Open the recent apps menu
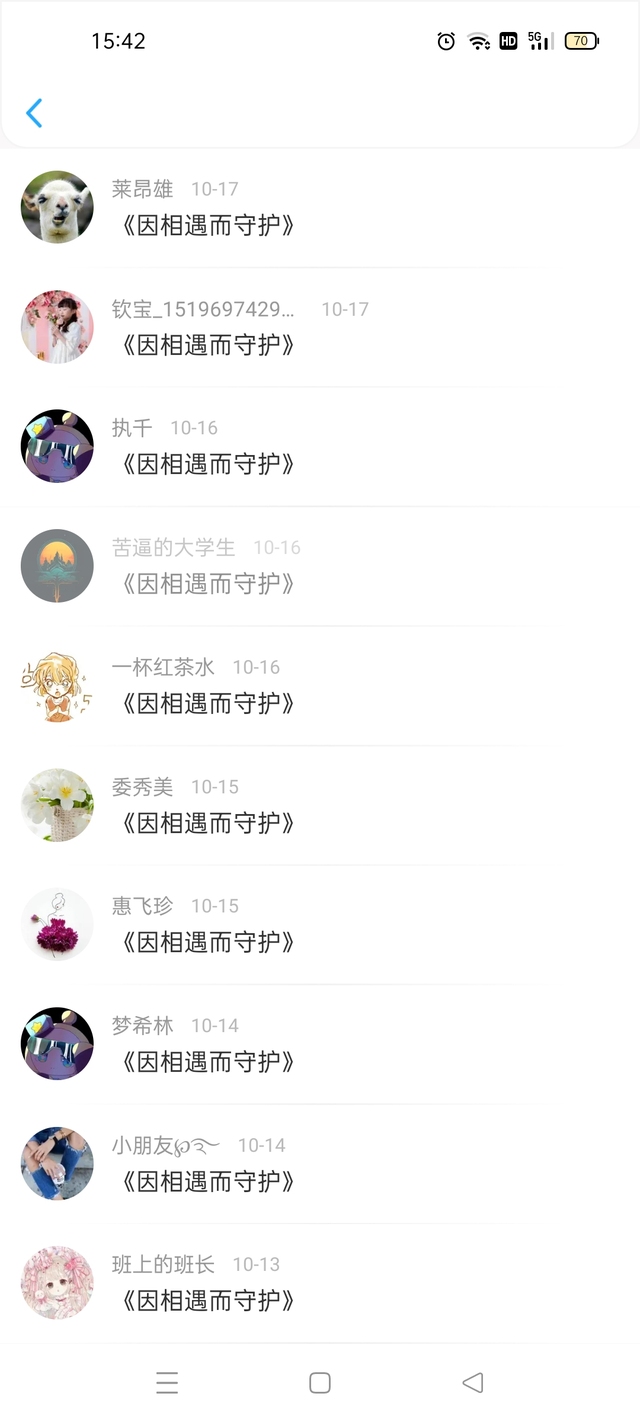Screen dimensions: 640x1422 point(167,1383)
